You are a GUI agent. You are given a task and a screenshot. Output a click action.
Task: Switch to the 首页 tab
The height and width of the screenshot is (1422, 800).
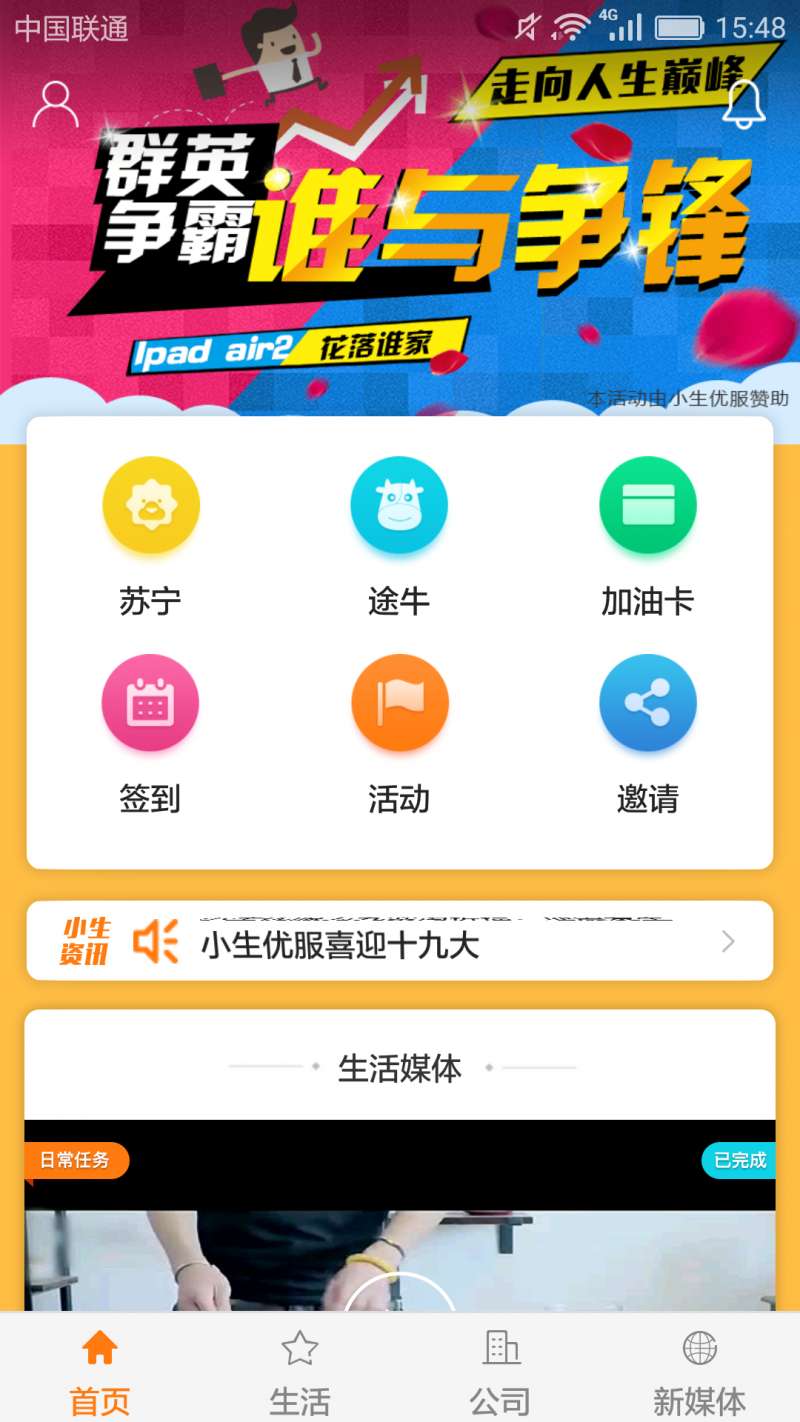tap(100, 1370)
